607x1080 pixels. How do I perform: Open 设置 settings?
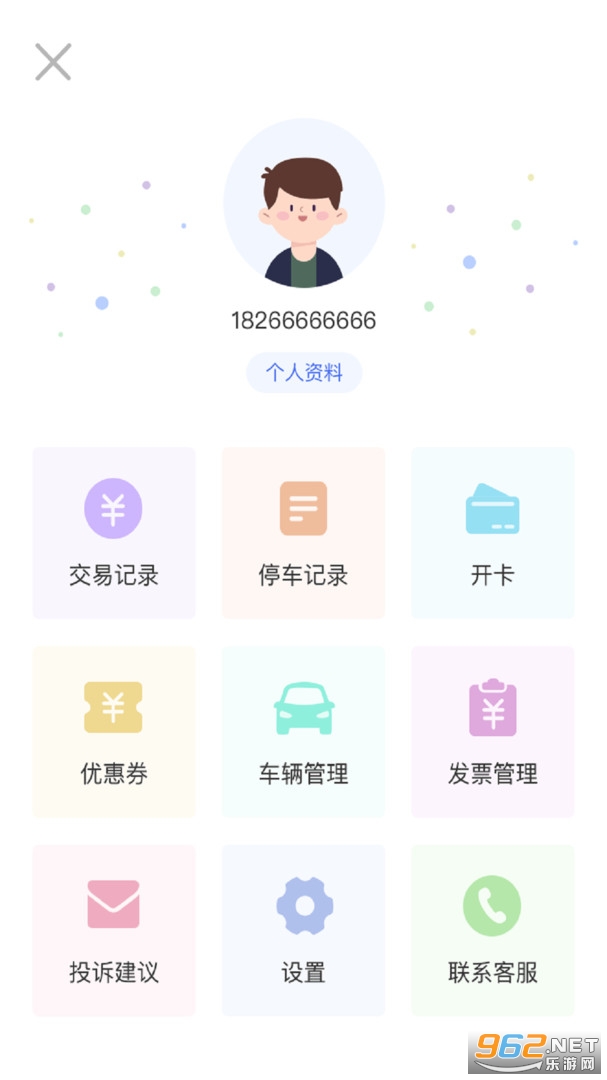303,930
